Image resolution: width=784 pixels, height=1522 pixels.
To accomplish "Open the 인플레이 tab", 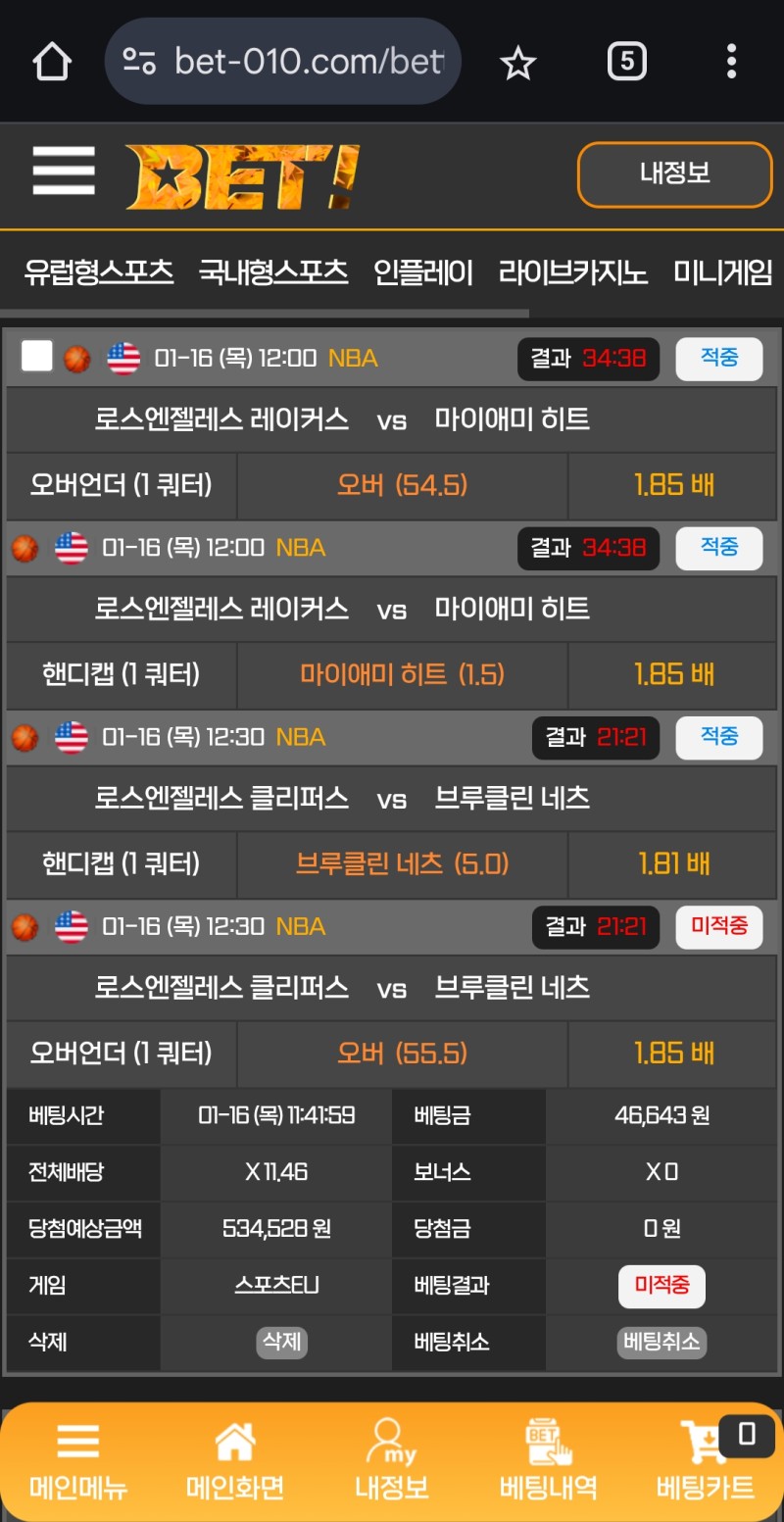I will 423,271.
